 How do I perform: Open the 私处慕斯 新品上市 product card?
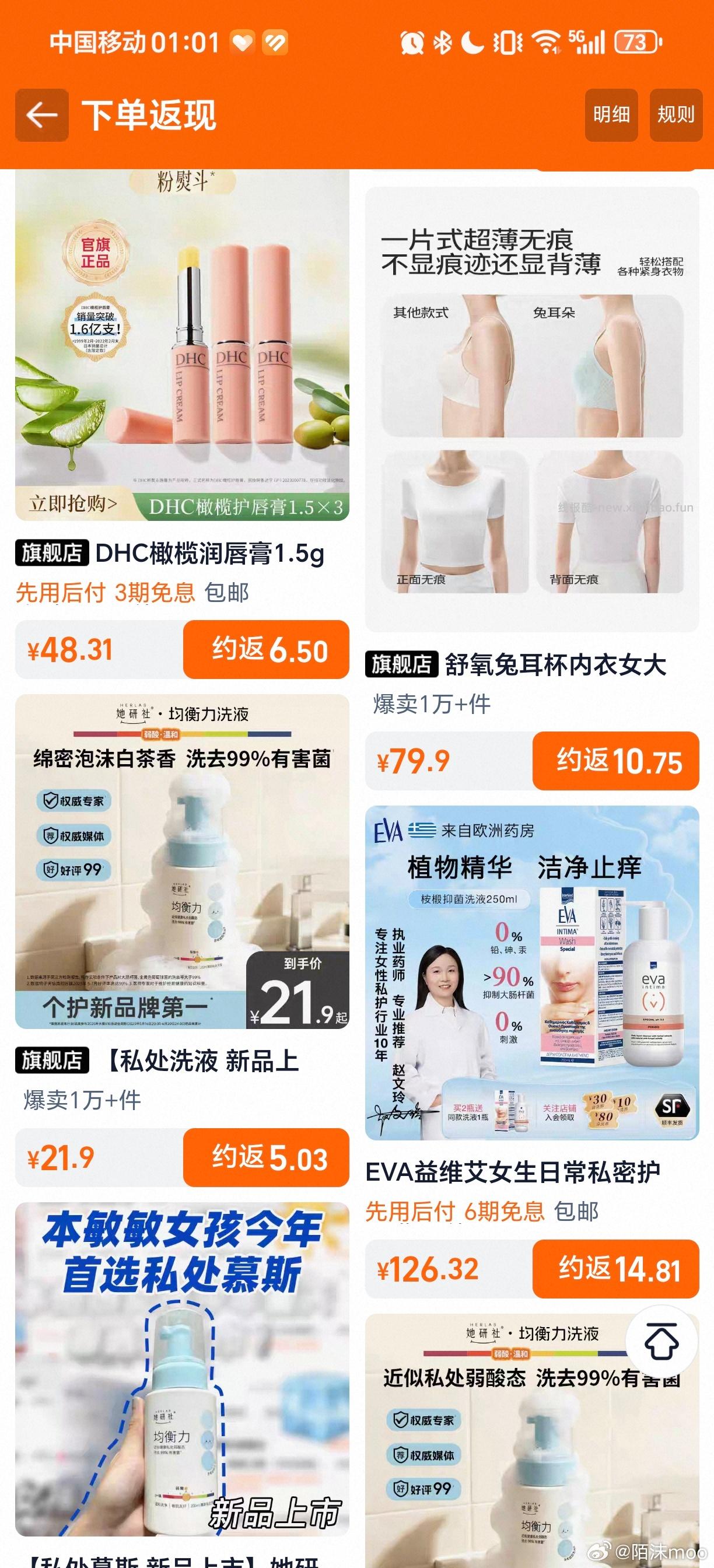182,1370
